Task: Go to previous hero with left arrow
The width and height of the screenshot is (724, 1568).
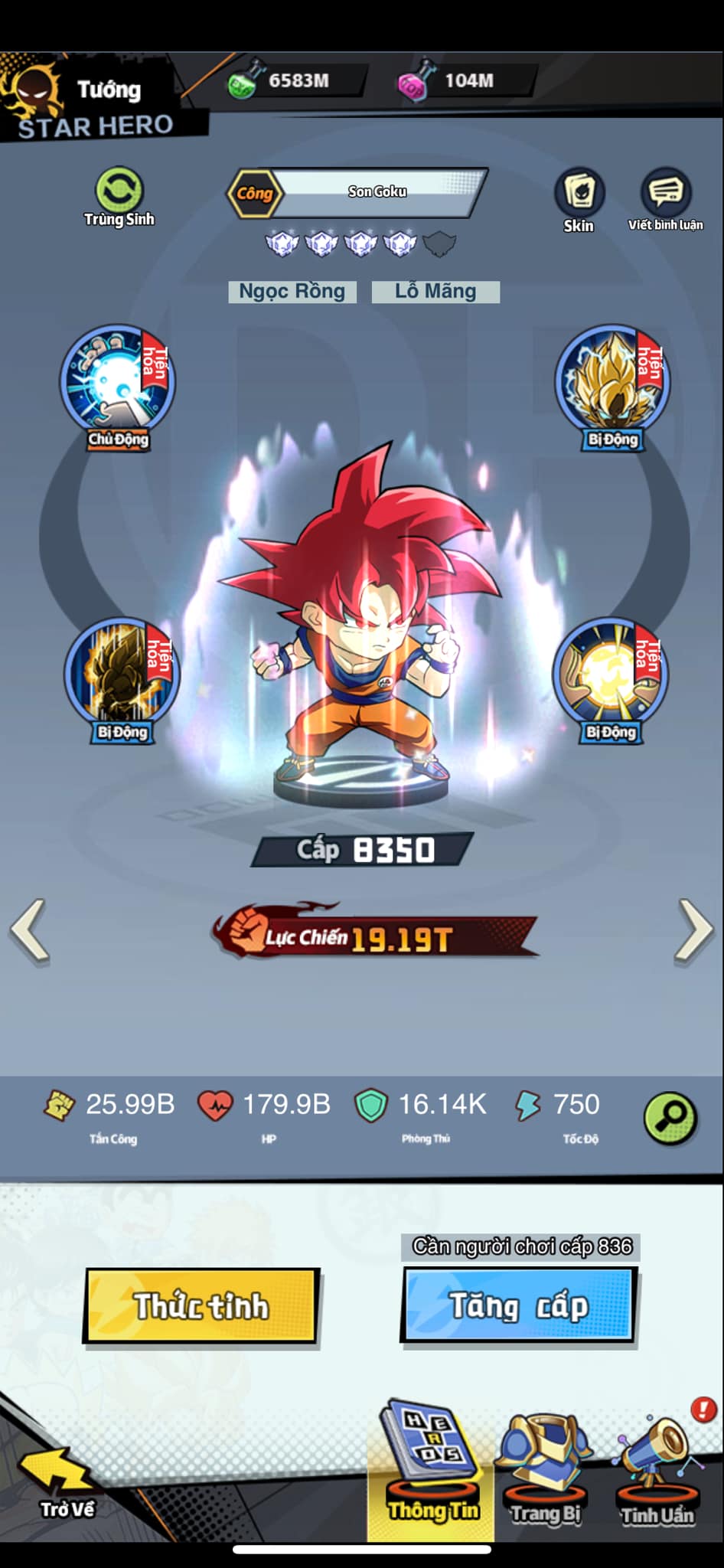Action: [x=30, y=930]
